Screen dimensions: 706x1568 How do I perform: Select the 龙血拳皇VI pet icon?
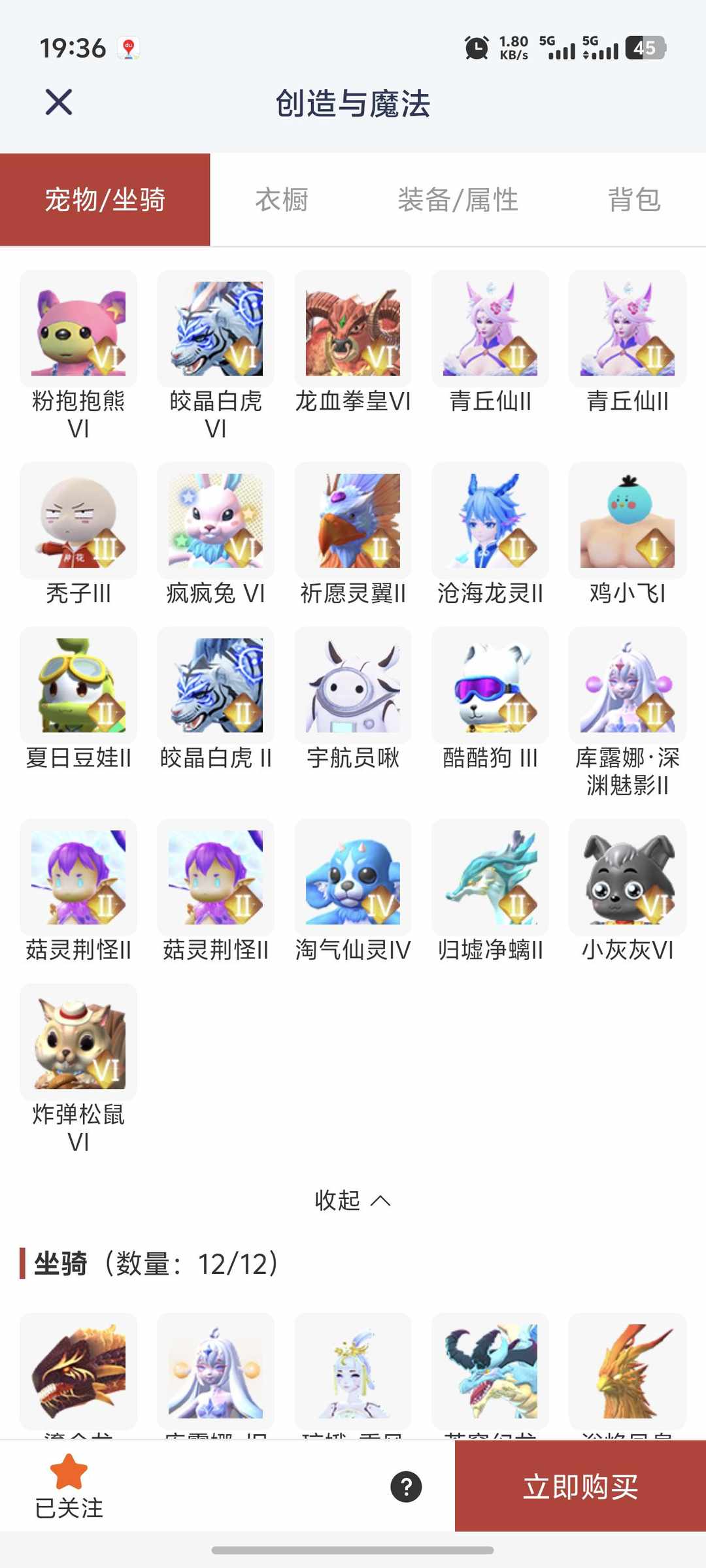coord(352,328)
